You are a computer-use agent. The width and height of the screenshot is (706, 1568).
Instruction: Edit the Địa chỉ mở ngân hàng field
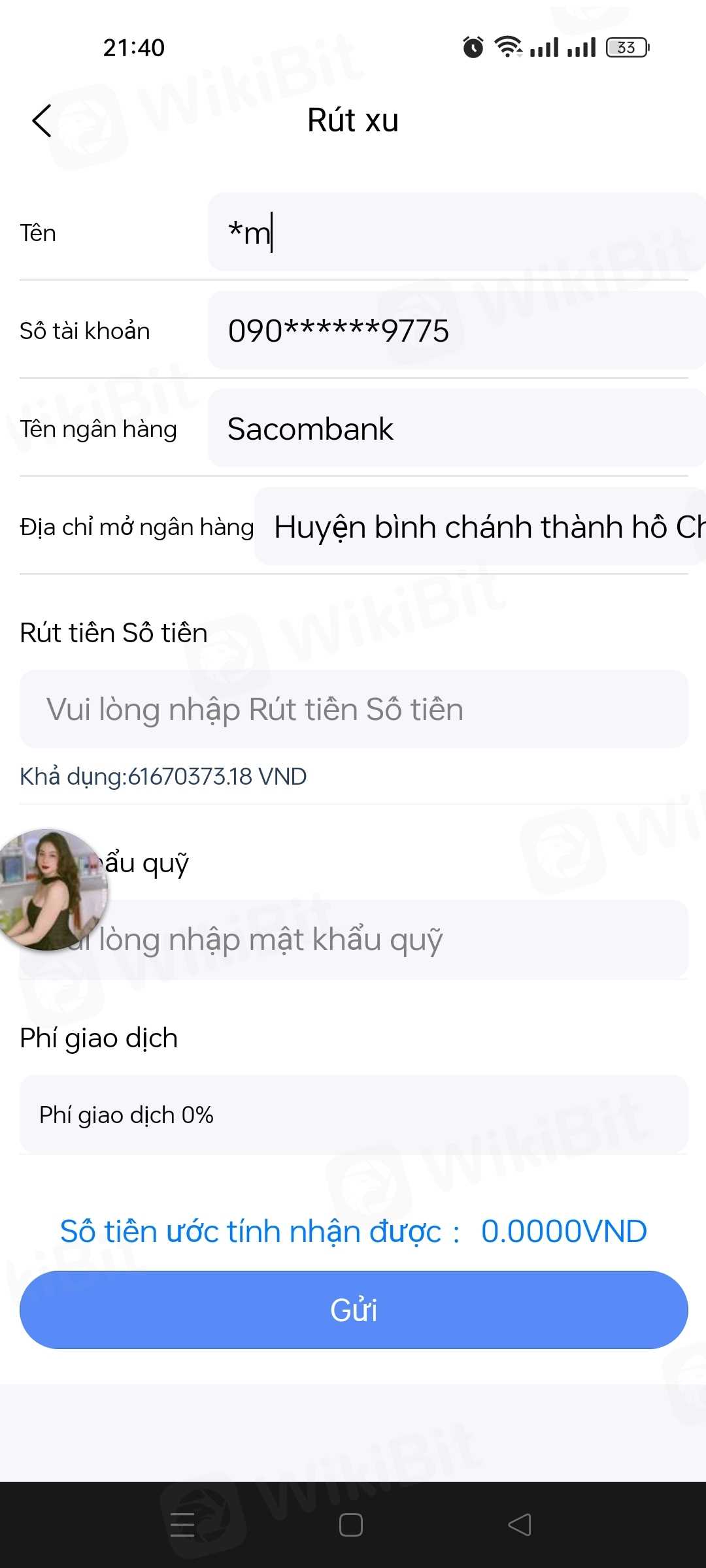point(479,527)
